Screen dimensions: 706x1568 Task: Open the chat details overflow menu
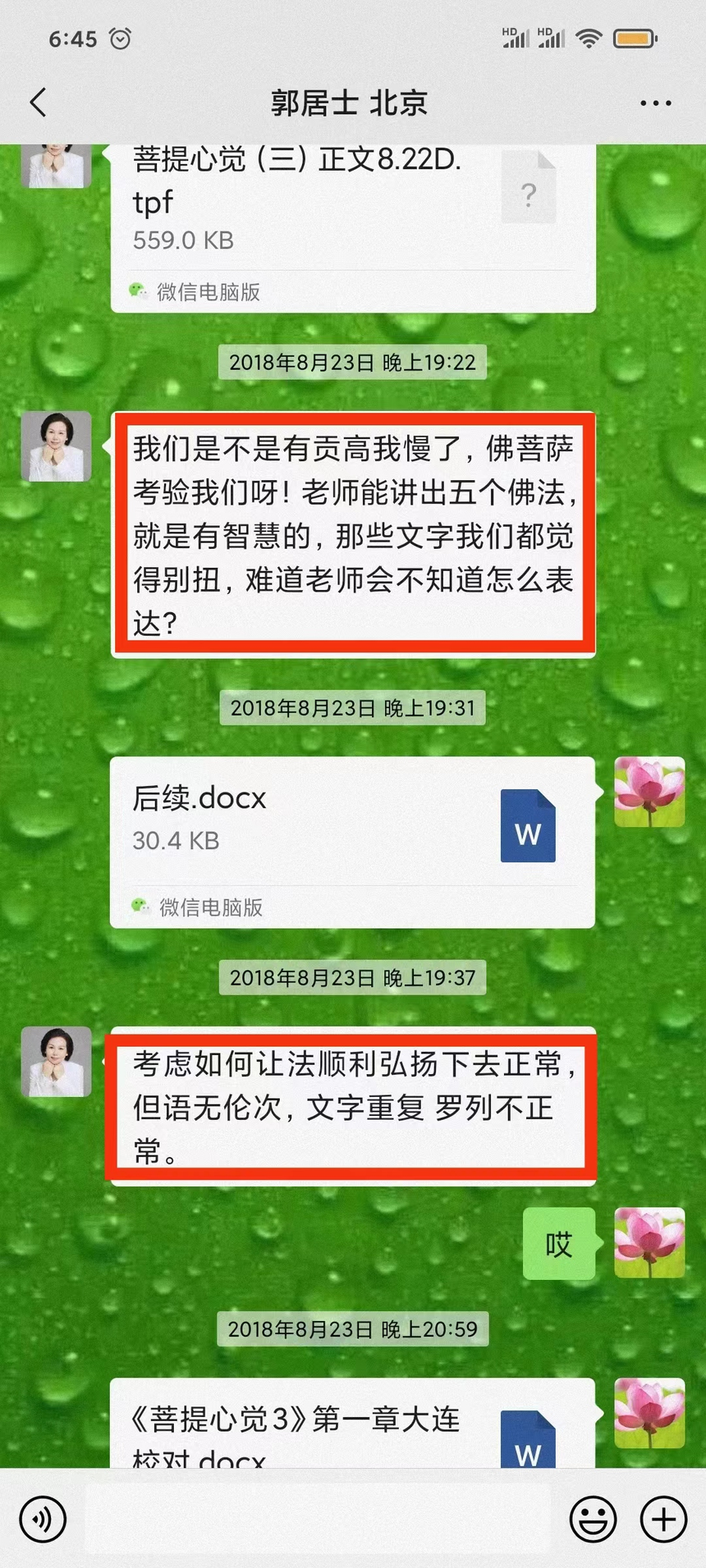pyautogui.click(x=655, y=103)
